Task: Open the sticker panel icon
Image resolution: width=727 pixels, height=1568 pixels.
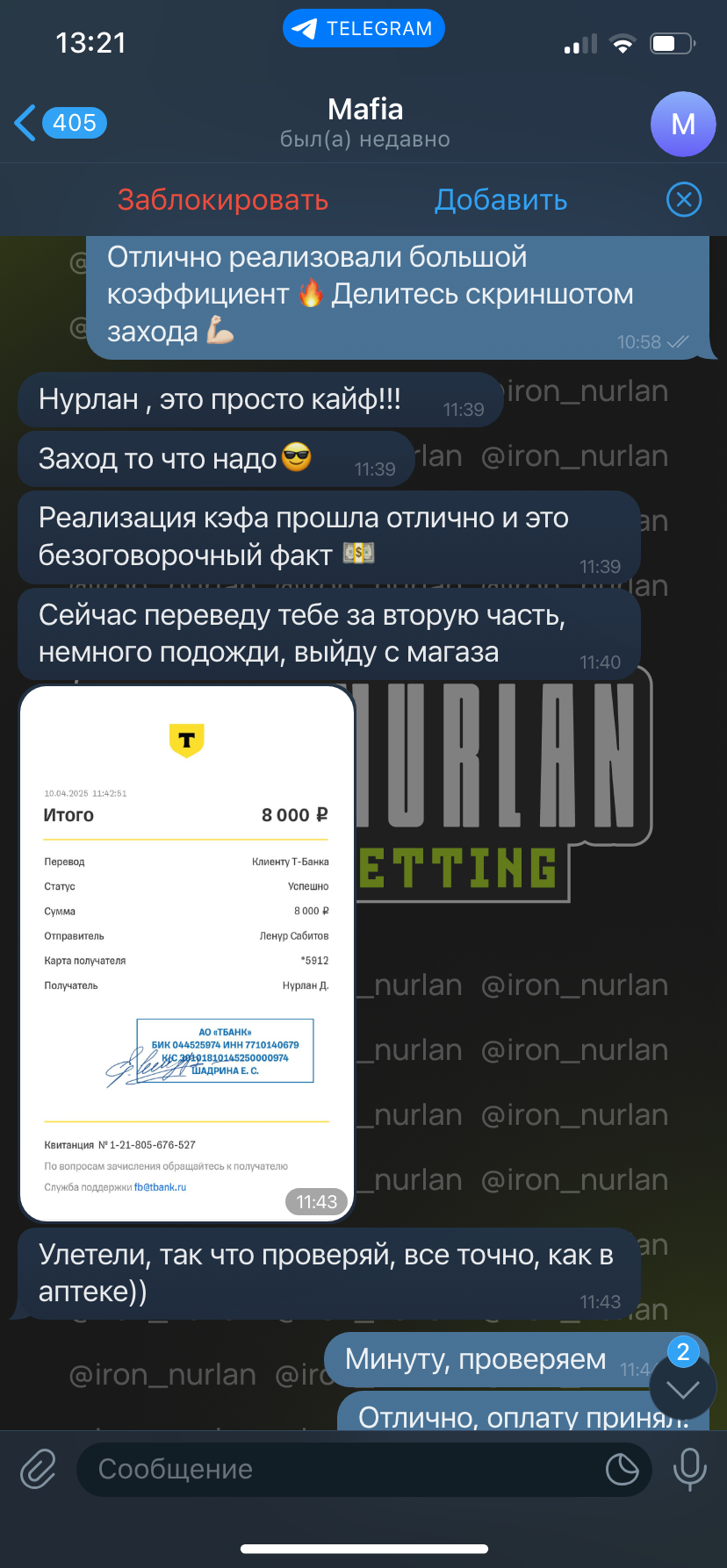Action: point(622,1469)
